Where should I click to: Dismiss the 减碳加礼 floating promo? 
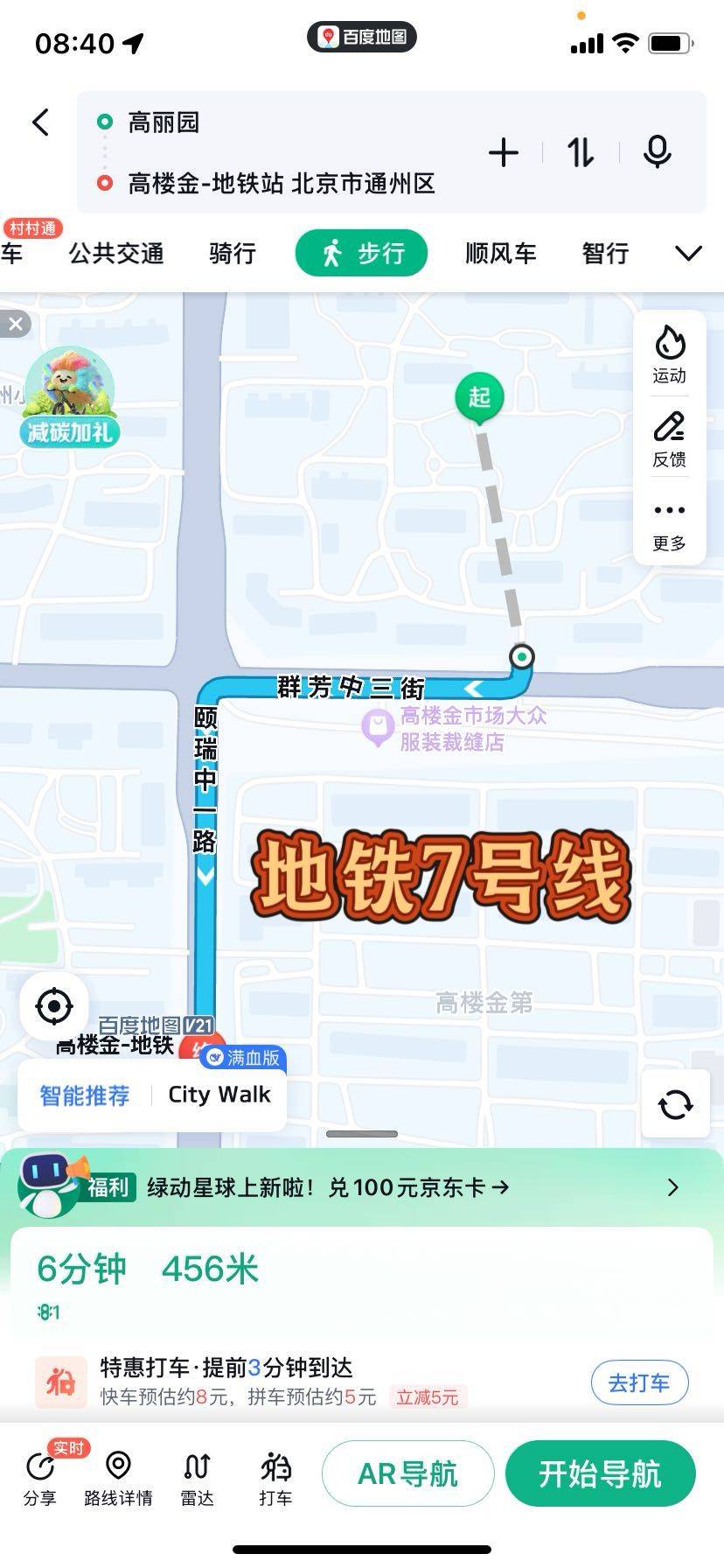pyautogui.click(x=15, y=325)
